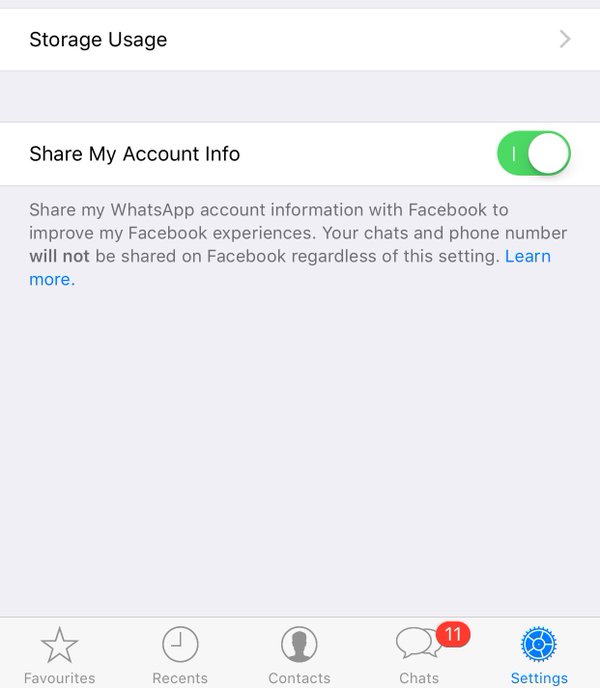Viewport: 600px width, 688px height.
Task: View the Chats tab with 11 unread
Action: pos(419,655)
